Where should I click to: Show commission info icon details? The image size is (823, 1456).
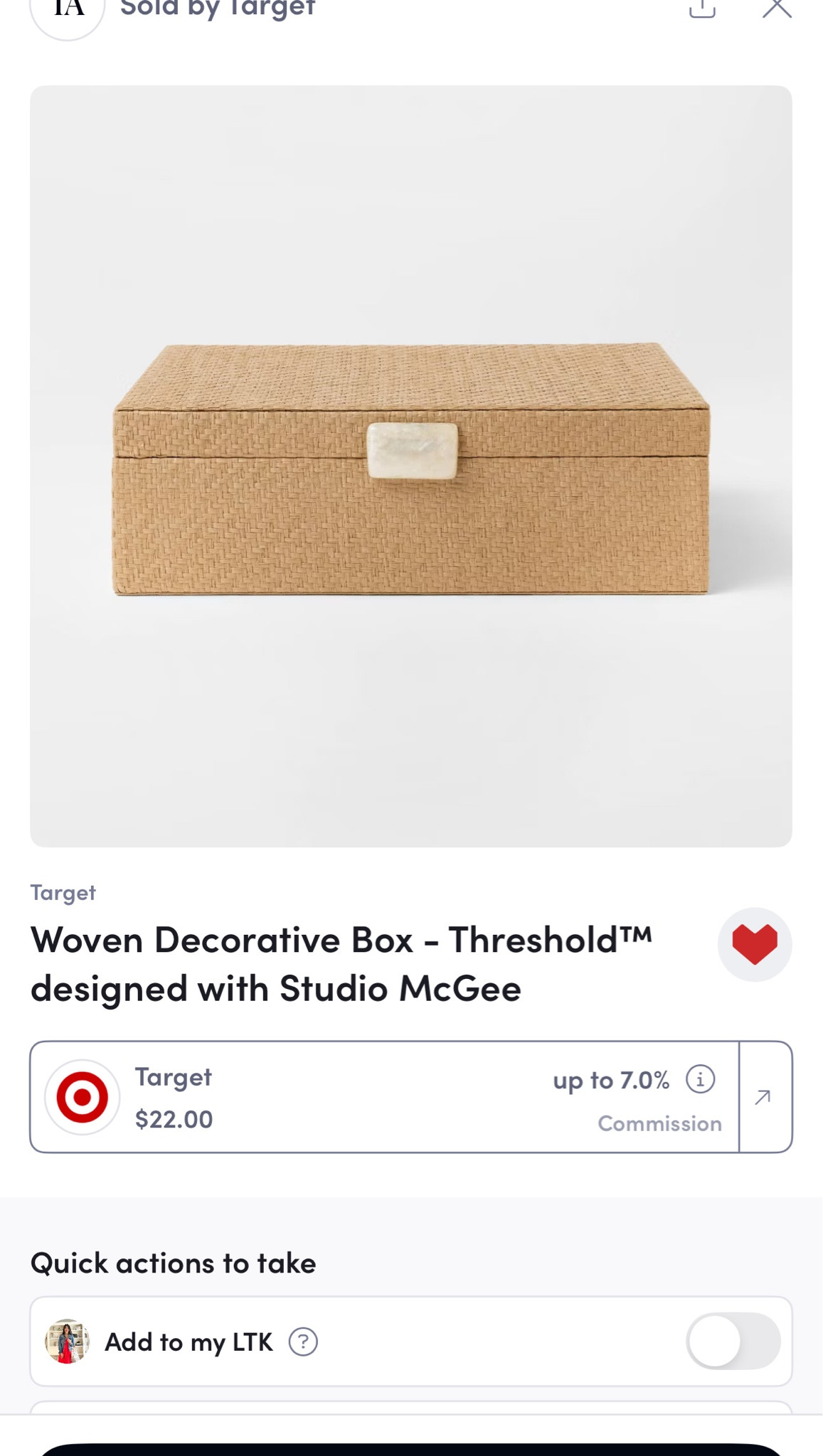point(700,1079)
